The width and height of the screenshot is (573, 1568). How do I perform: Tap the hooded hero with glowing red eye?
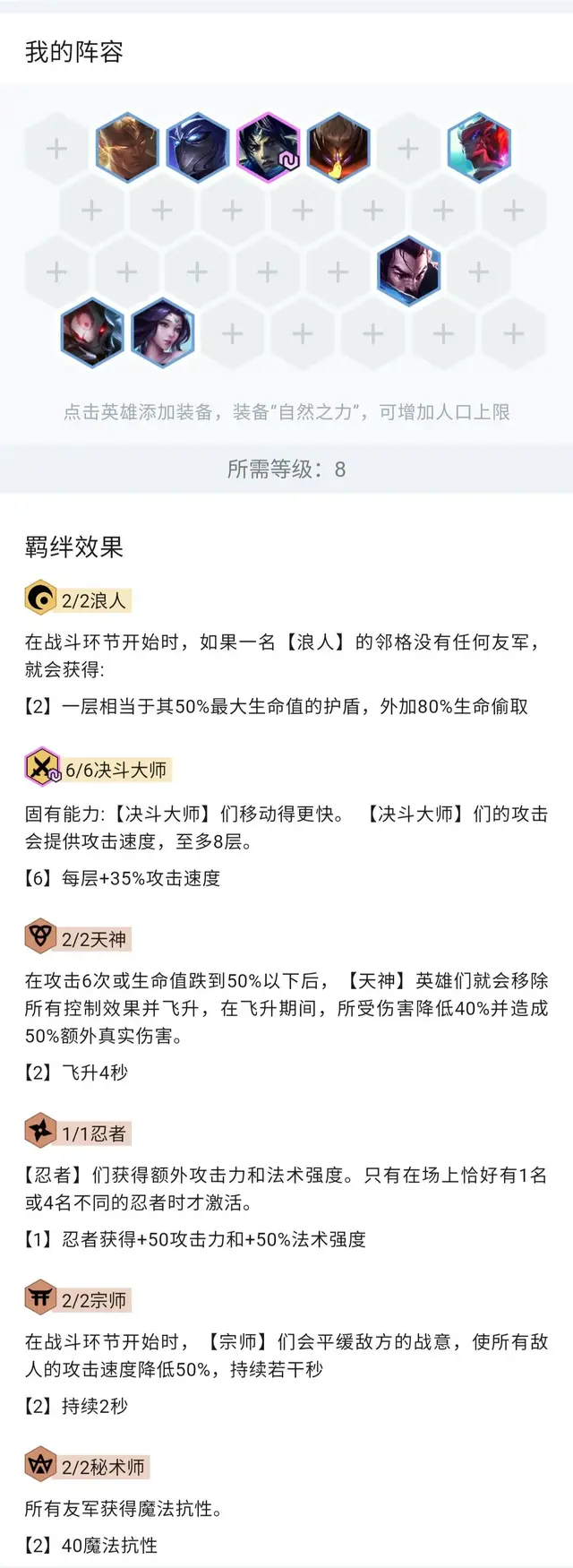click(91, 333)
